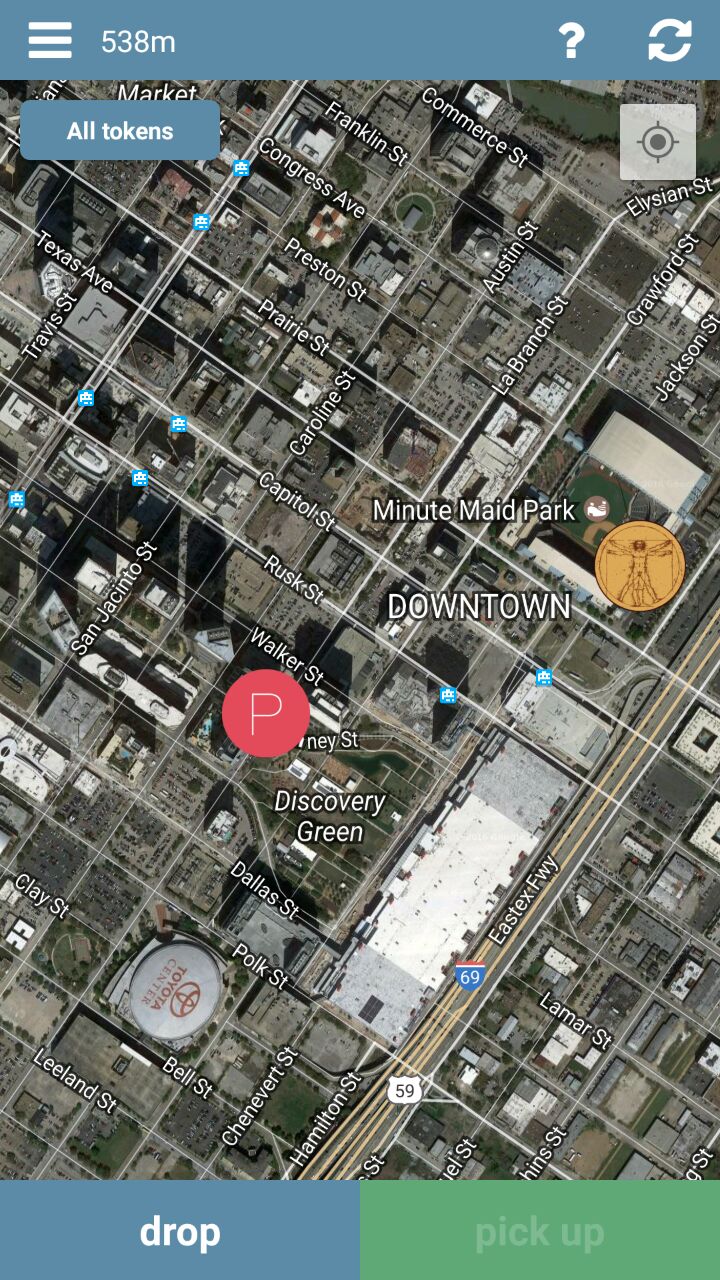Image resolution: width=720 pixels, height=1280 pixels.
Task: Refresh the map tokens
Action: point(670,40)
